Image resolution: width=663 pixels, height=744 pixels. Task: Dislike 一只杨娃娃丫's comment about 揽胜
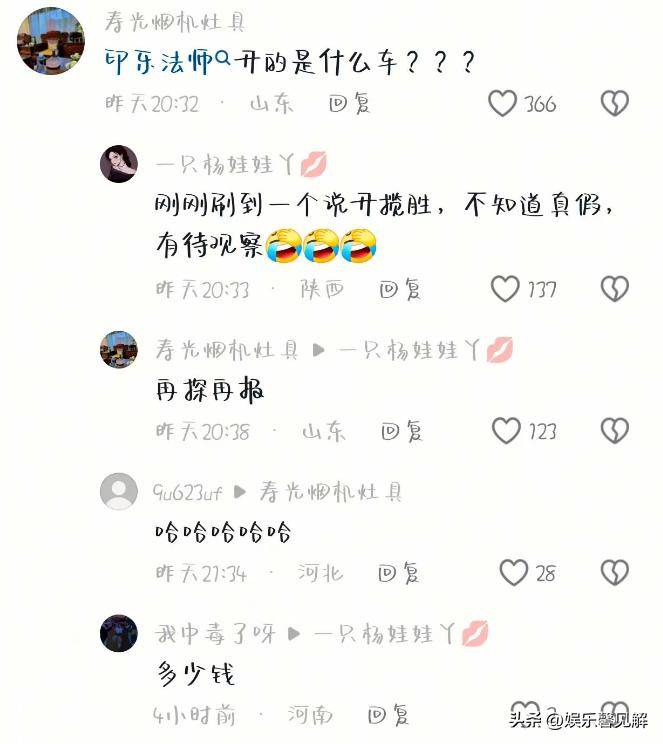(x=614, y=289)
